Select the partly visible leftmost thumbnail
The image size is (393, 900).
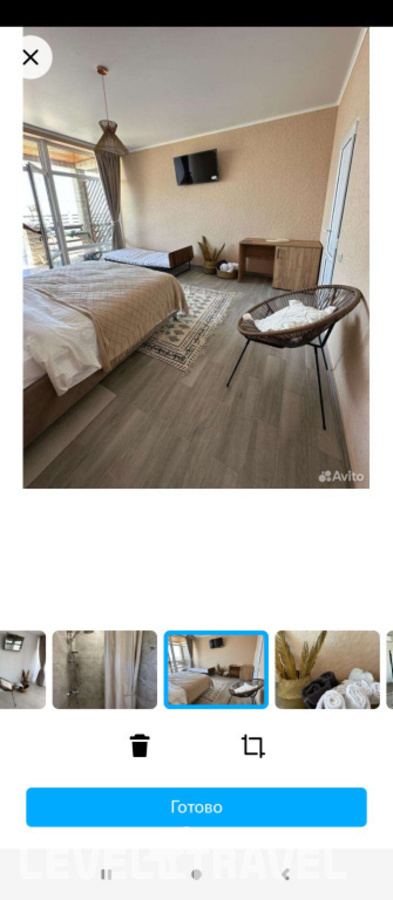click(23, 669)
